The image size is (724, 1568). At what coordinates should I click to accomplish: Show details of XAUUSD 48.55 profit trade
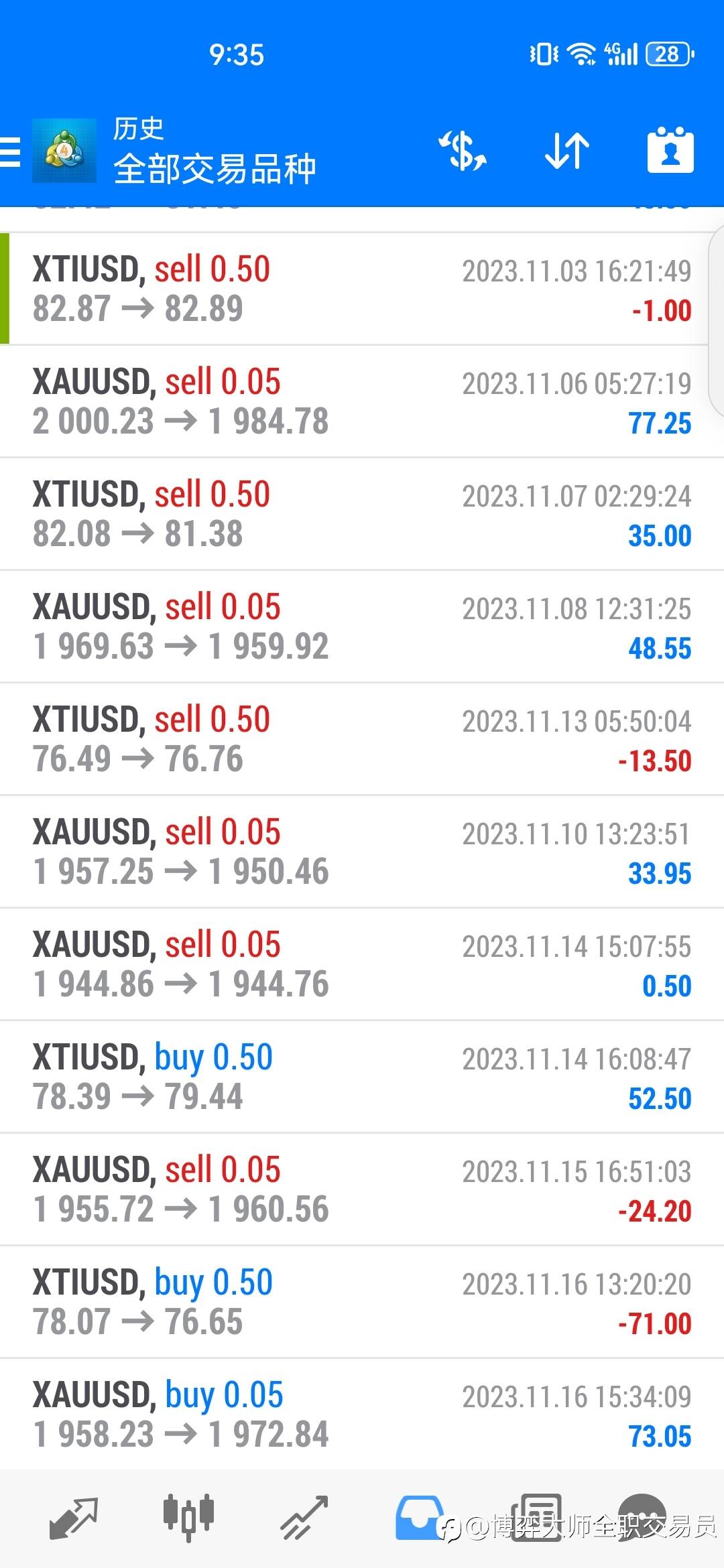point(362,627)
